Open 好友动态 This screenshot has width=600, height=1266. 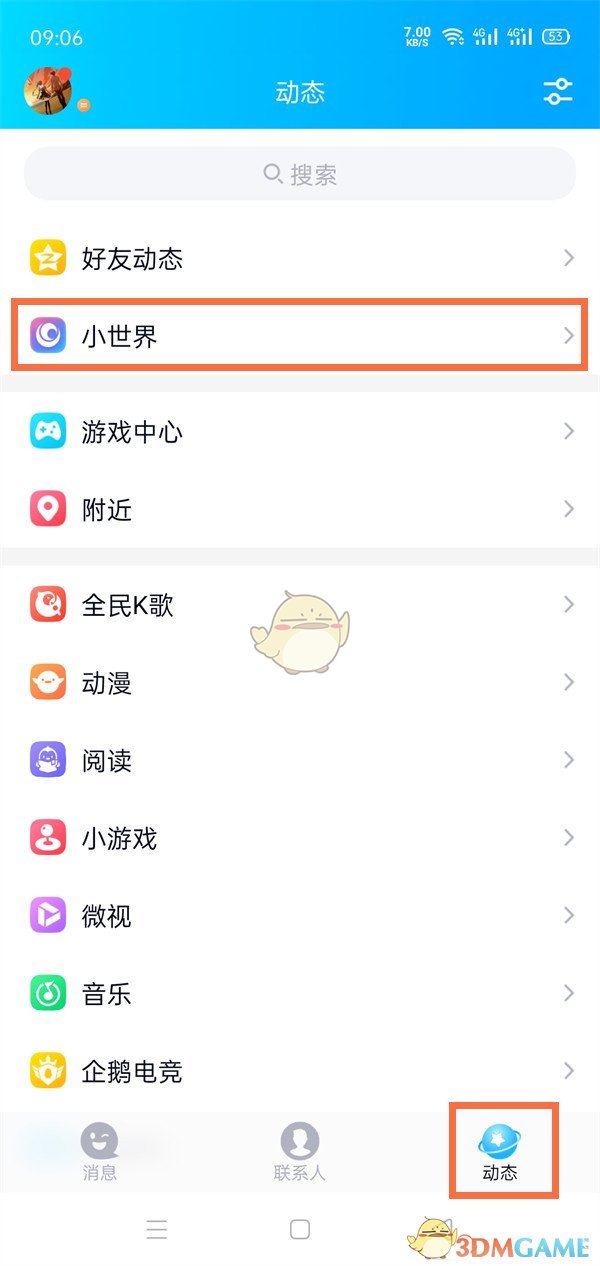300,259
